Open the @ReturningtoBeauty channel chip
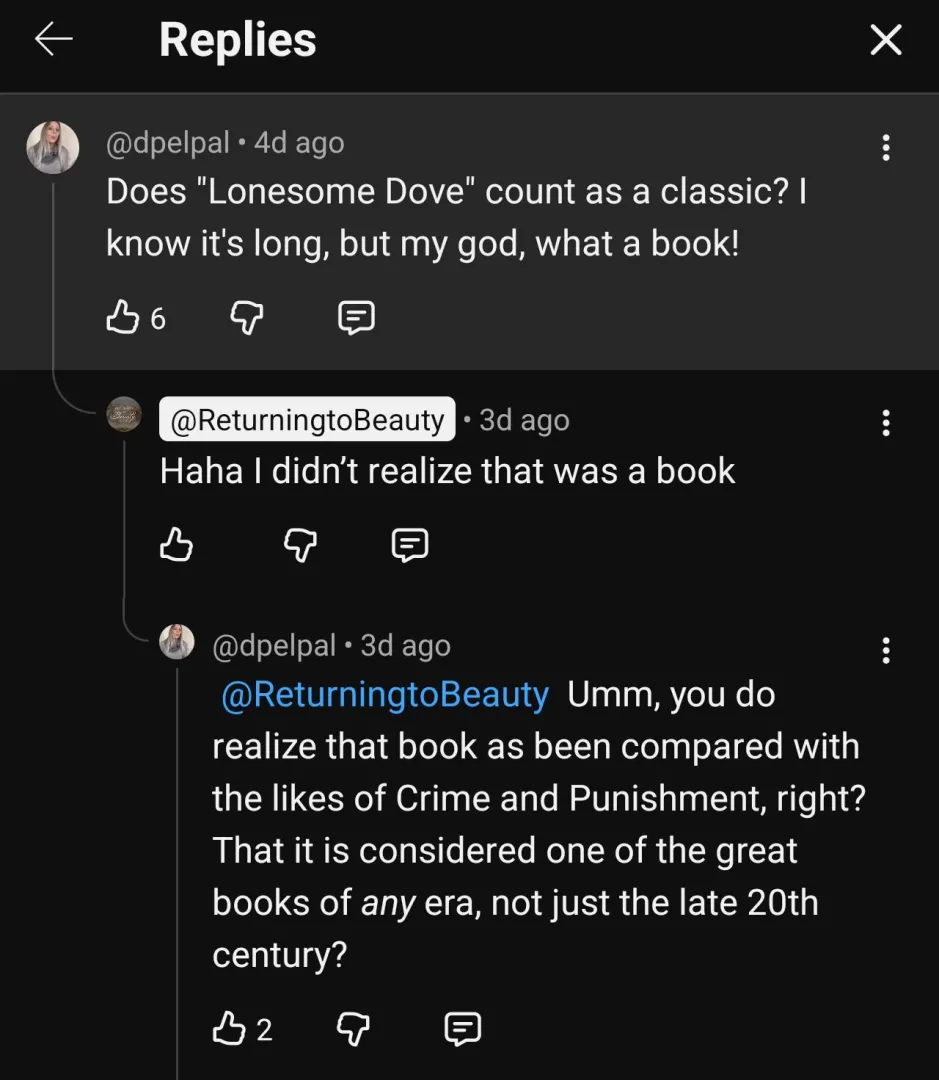The width and height of the screenshot is (939, 1080). coord(307,420)
